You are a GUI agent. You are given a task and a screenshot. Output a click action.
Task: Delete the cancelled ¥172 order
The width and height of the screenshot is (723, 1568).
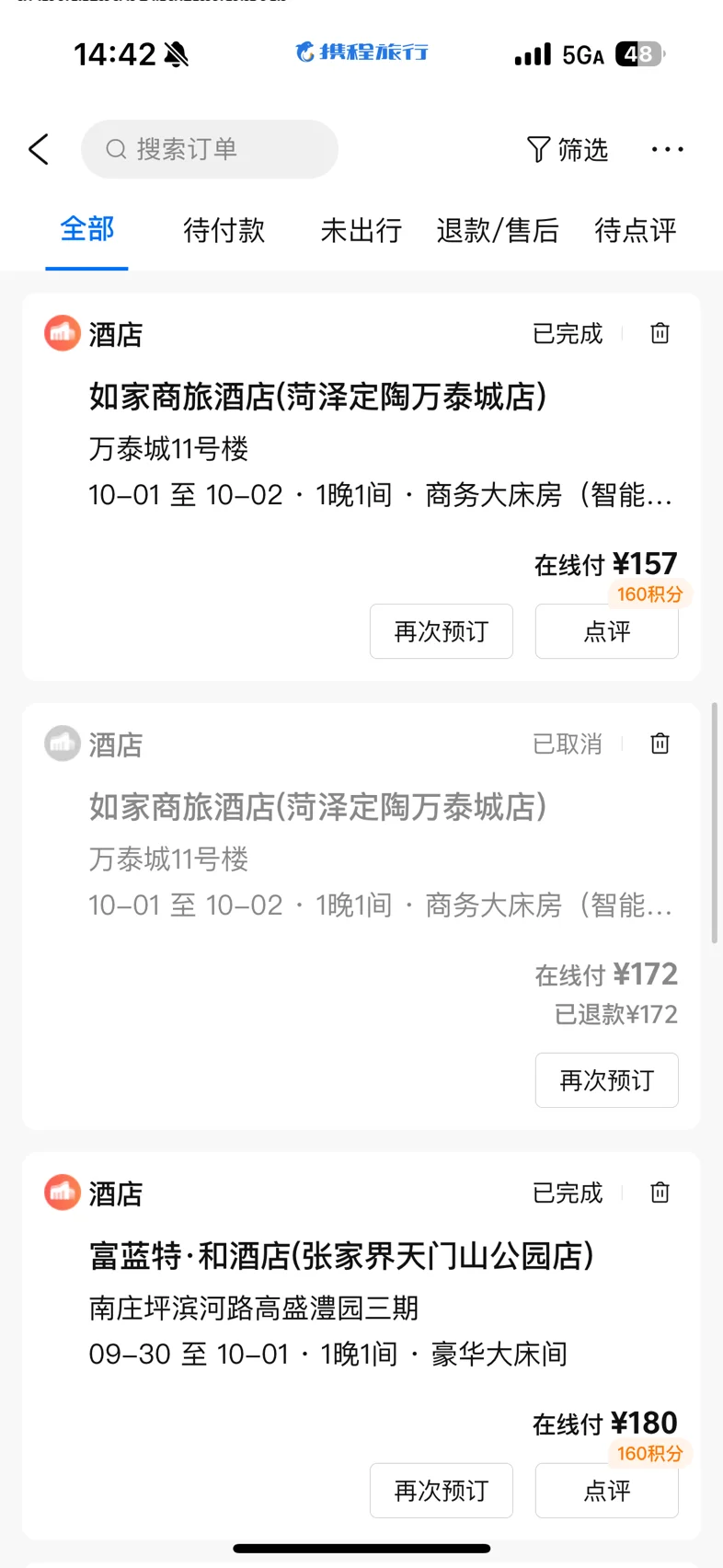coord(660,744)
